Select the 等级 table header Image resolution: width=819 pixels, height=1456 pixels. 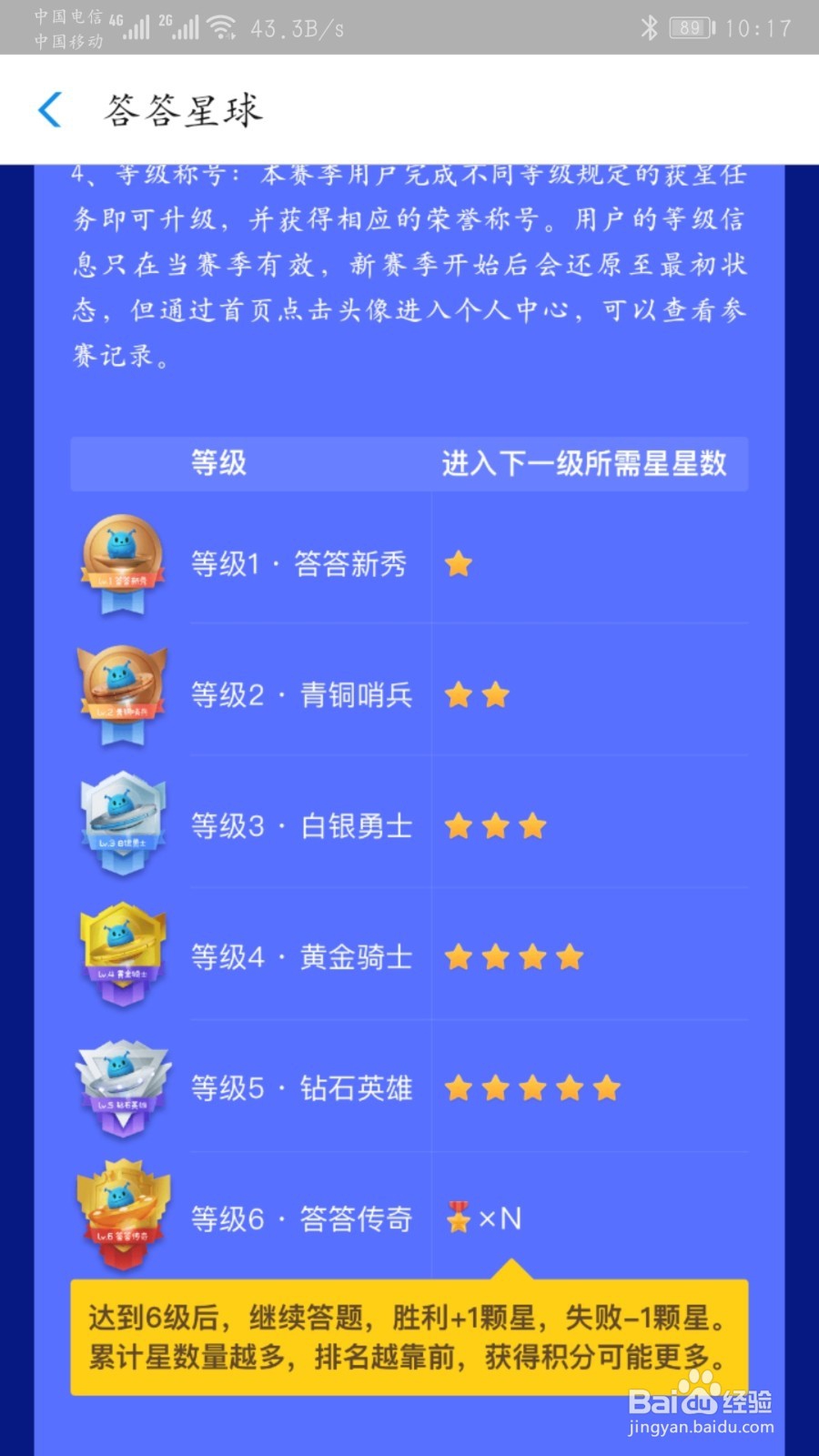pos(217,464)
